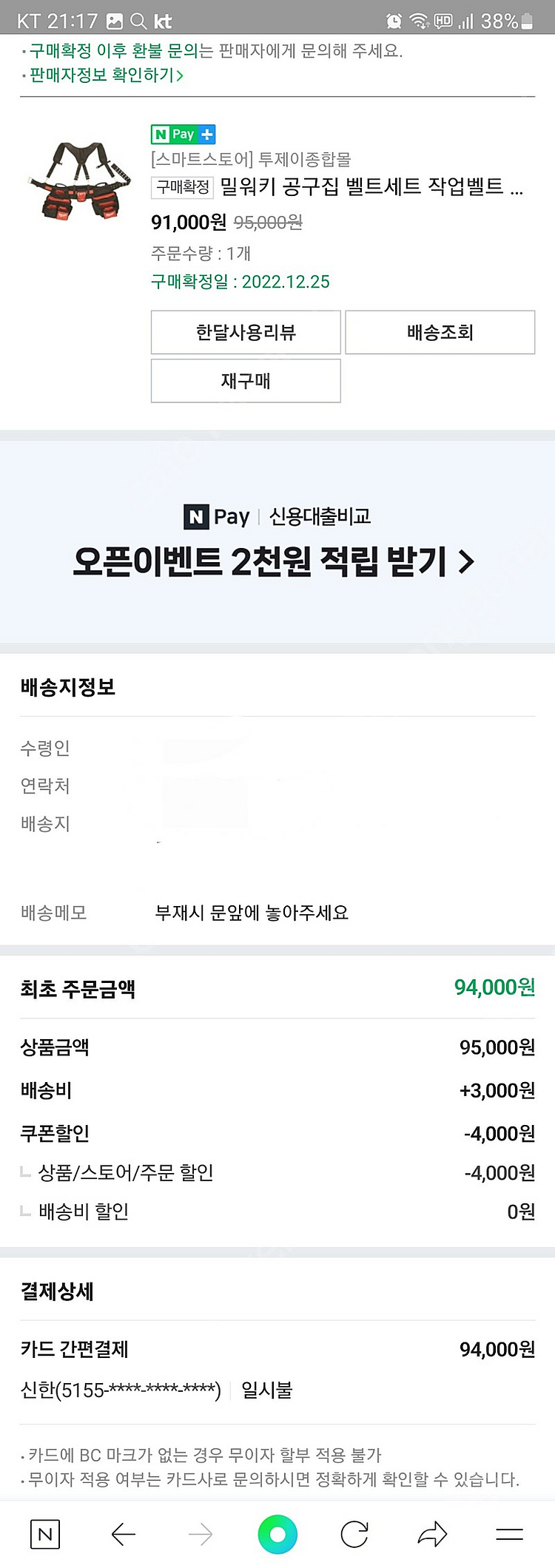The height and width of the screenshot is (1568, 555).
Task: Tap the 한달사용리뷰 button
Action: coord(246,332)
